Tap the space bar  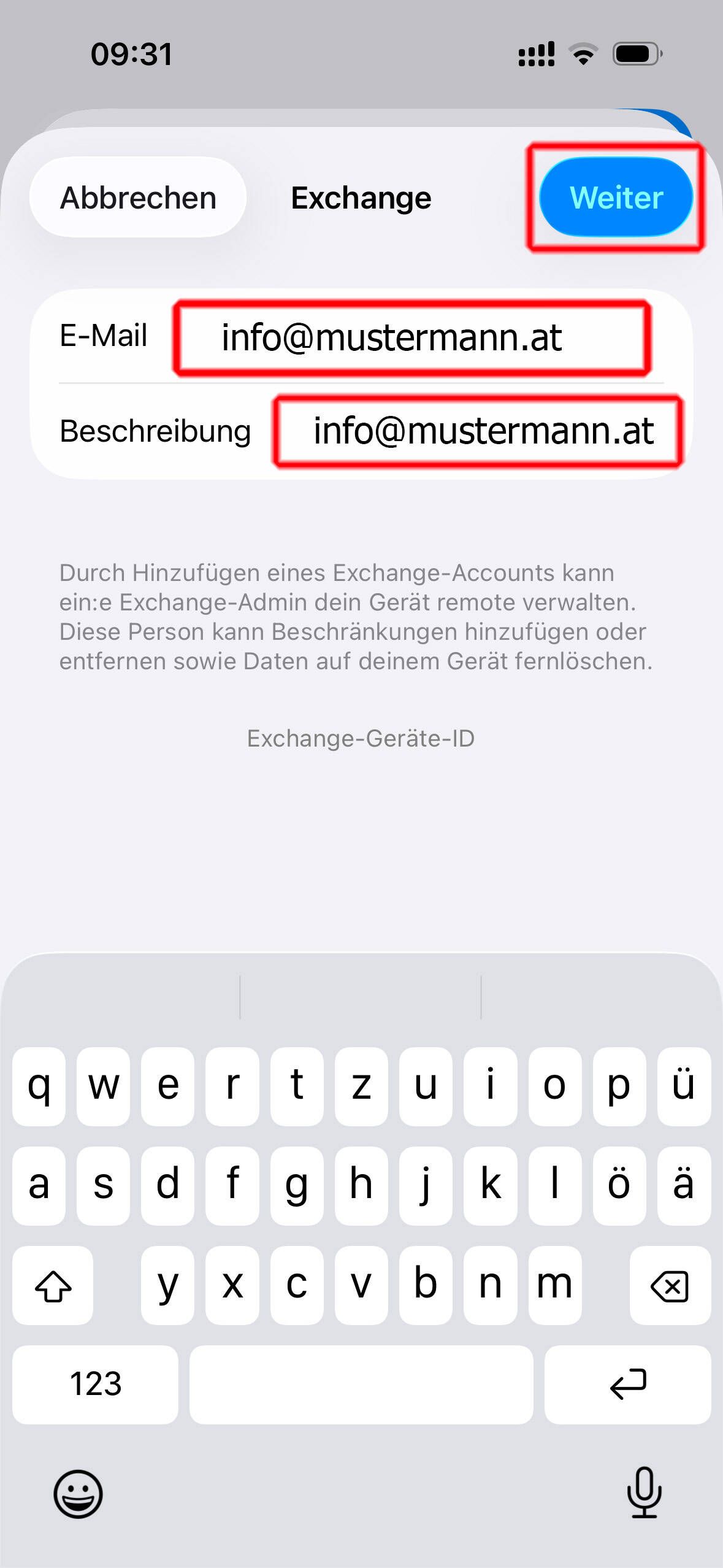pyautogui.click(x=361, y=1385)
